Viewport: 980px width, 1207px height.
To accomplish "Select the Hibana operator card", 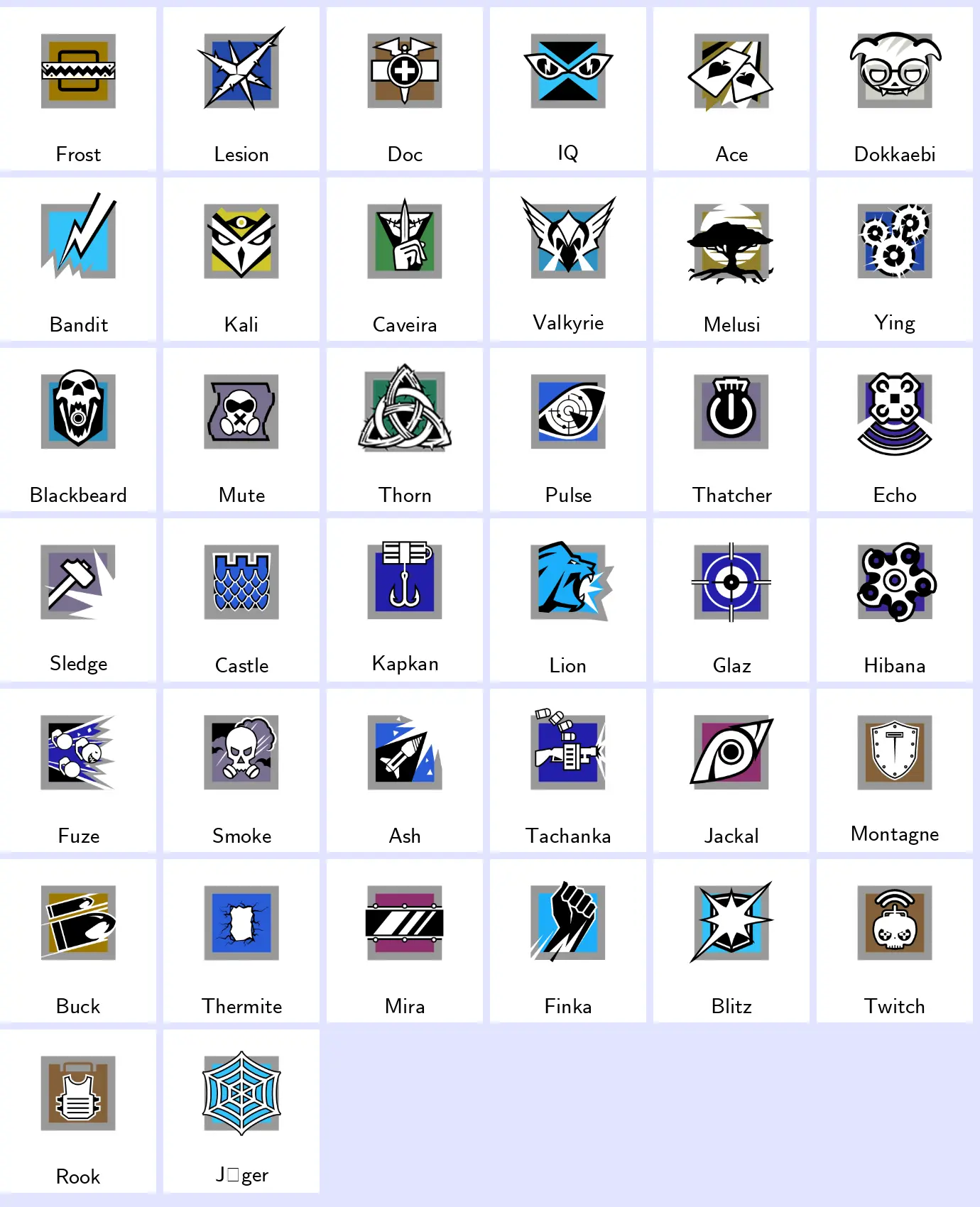I will 895,600.
